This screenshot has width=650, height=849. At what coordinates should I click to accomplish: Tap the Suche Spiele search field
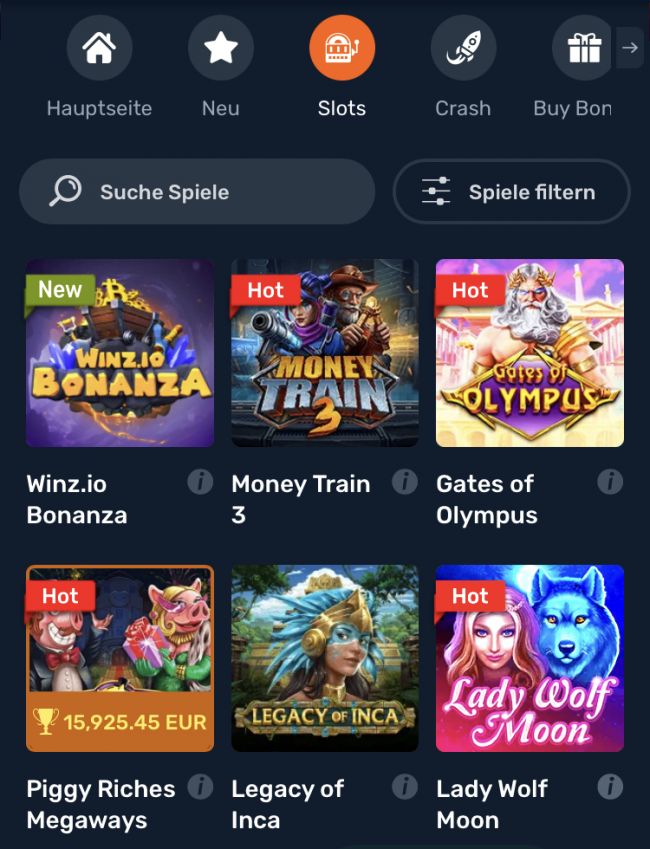[197, 191]
